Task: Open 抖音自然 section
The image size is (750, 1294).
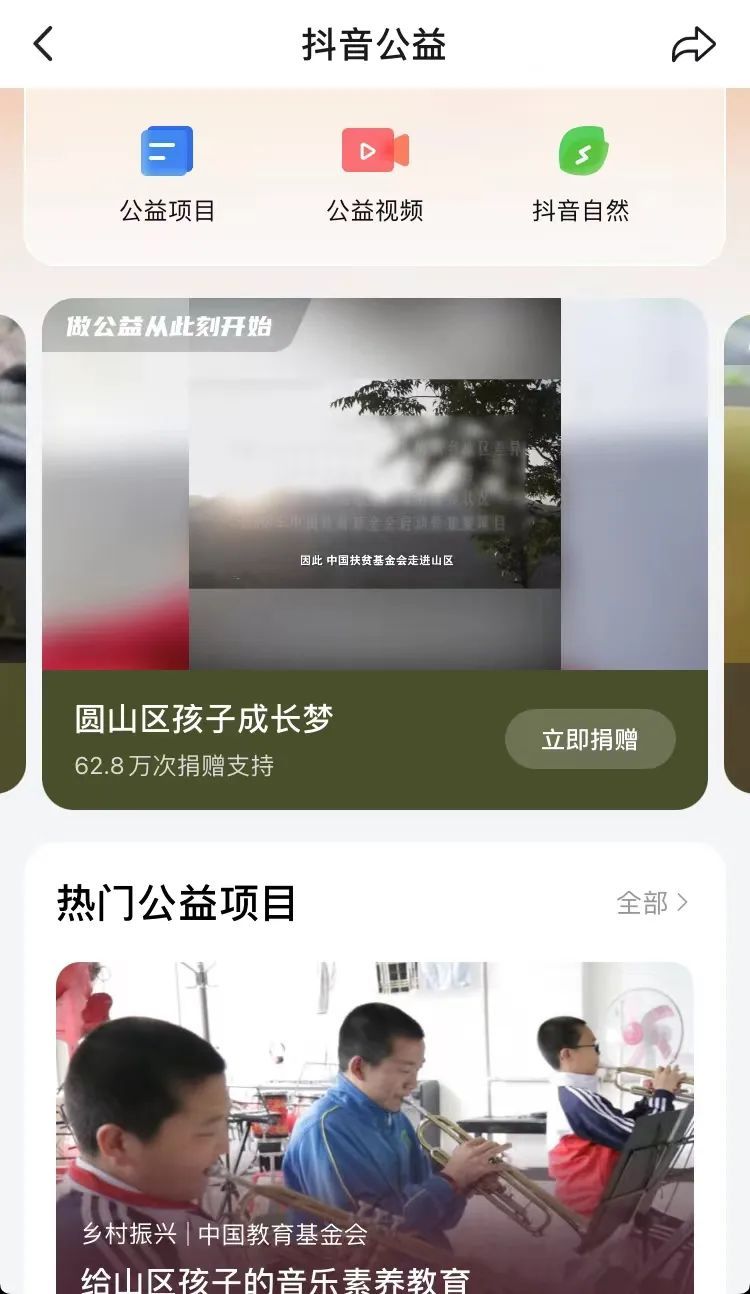Action: 581,173
